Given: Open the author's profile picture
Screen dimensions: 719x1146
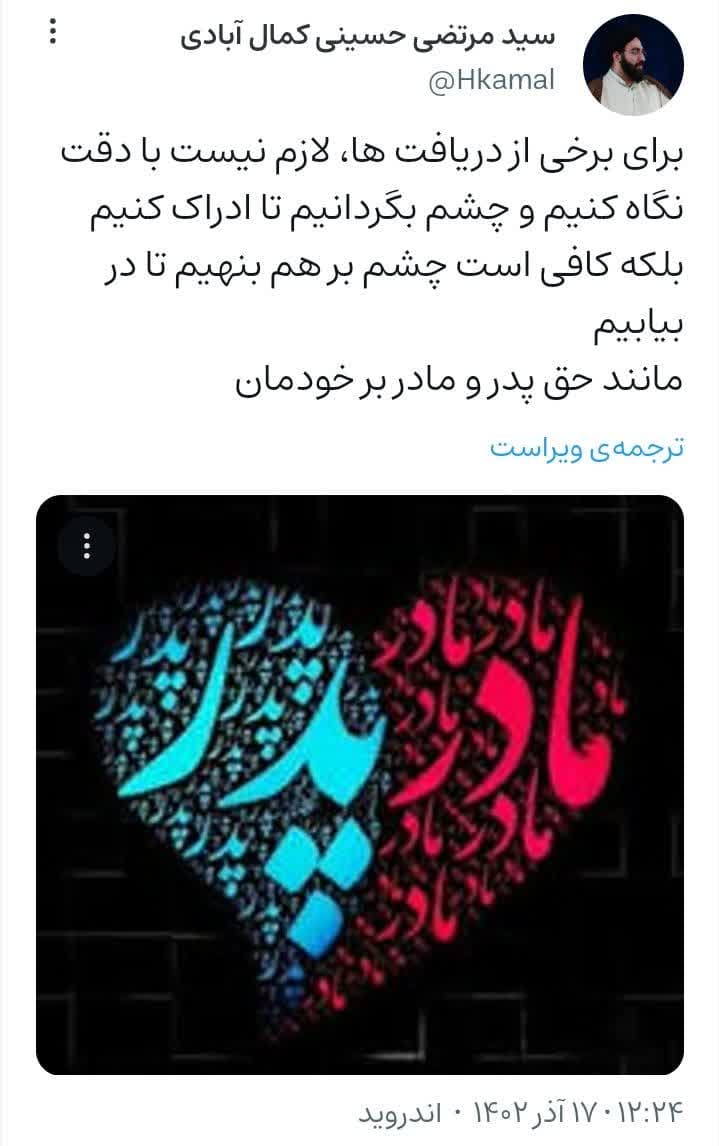Looking at the screenshot, I should (x=634, y=64).
